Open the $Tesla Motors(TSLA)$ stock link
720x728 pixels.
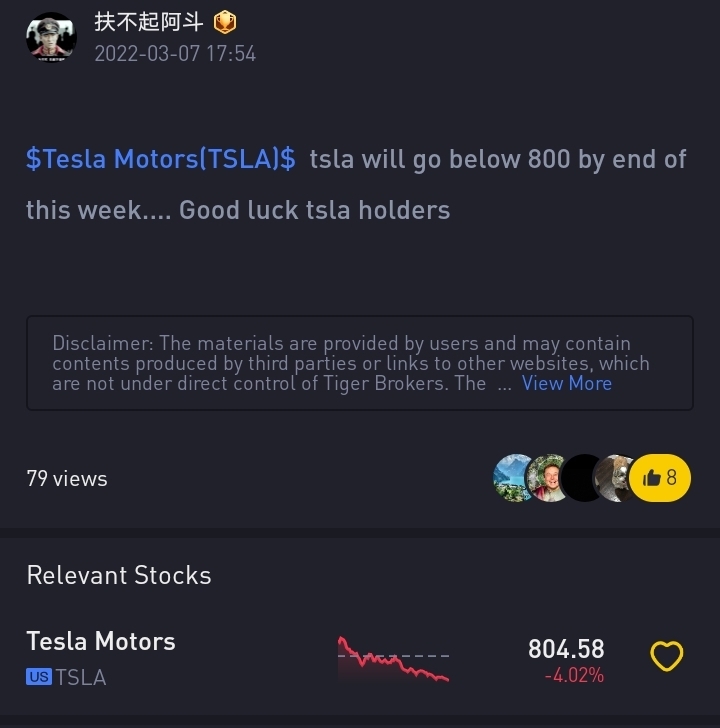pos(161,159)
